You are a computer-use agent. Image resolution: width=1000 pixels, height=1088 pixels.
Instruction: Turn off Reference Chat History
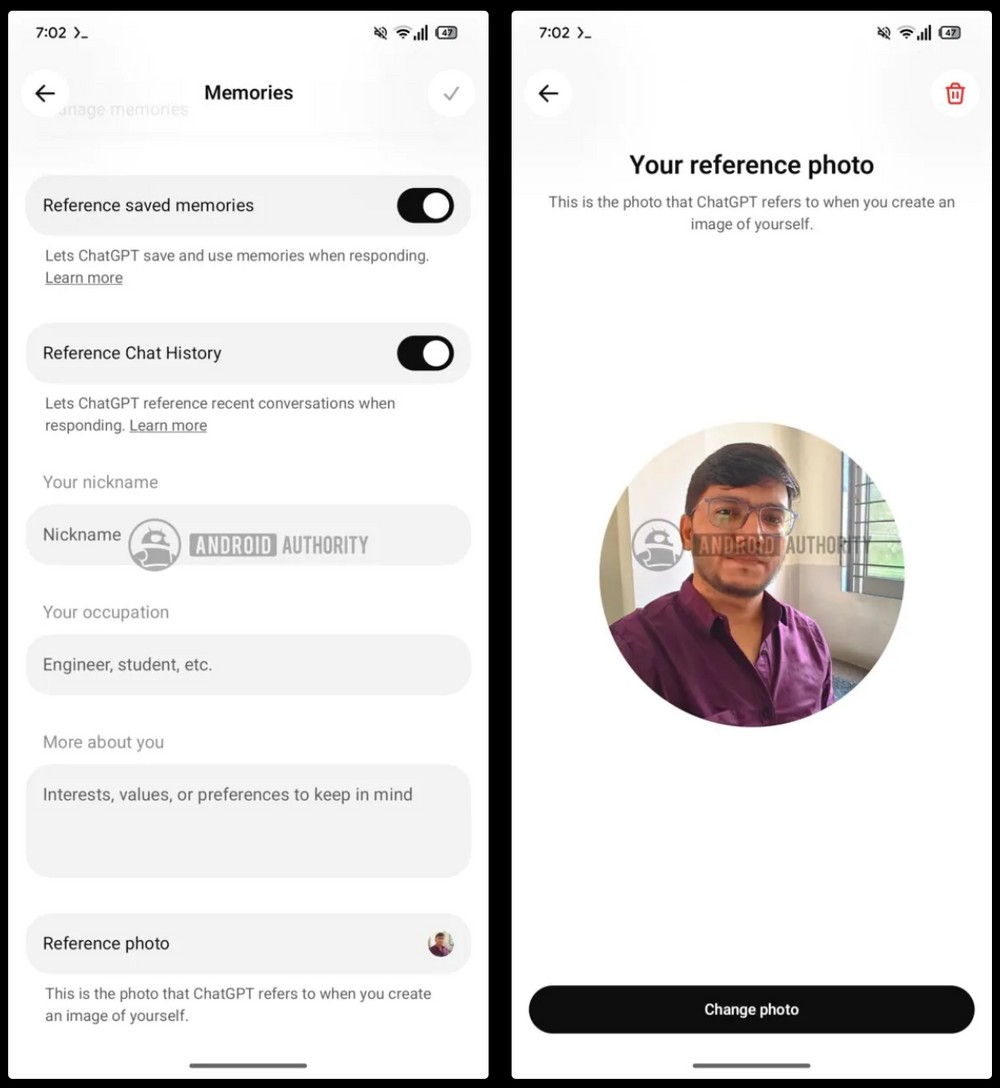pos(425,353)
